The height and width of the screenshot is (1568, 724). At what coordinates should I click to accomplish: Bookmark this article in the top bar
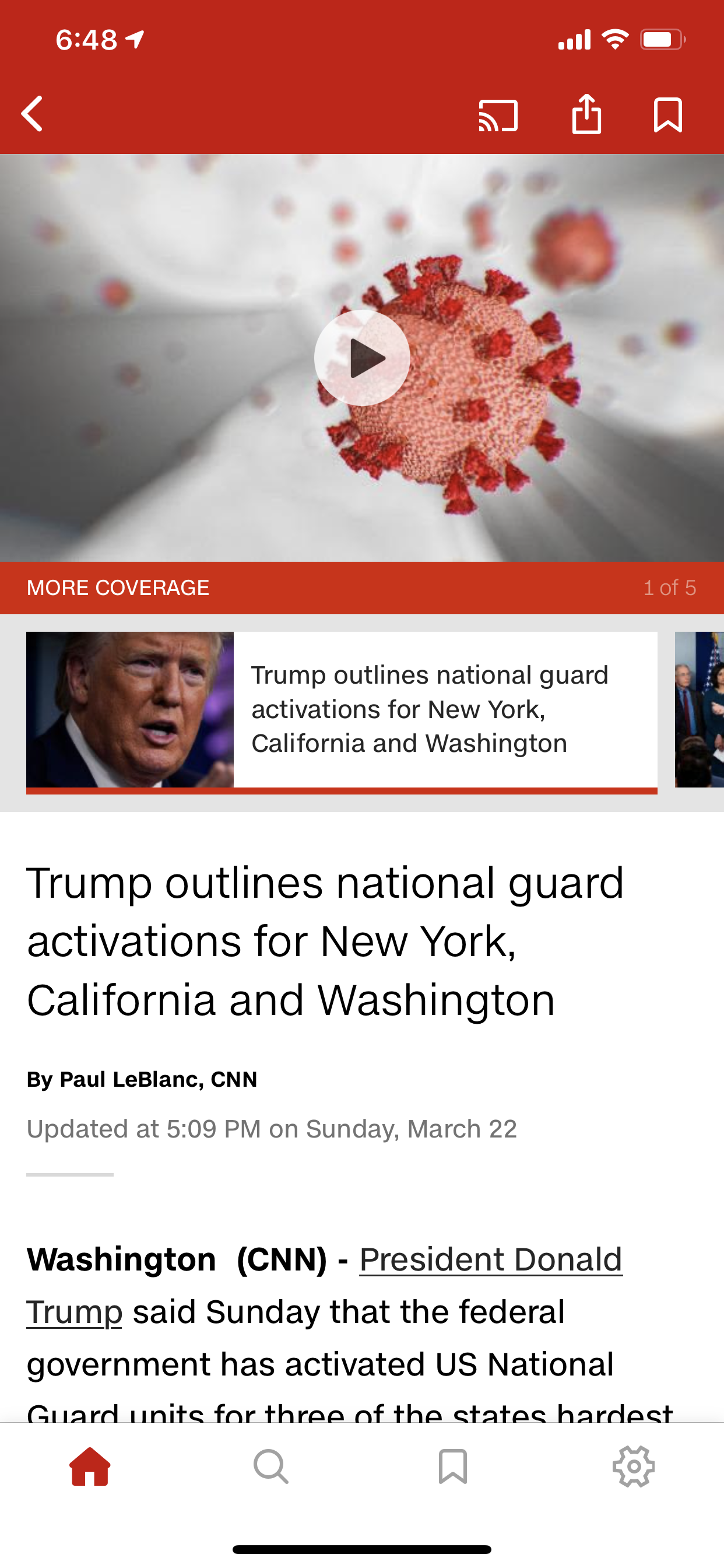(667, 114)
